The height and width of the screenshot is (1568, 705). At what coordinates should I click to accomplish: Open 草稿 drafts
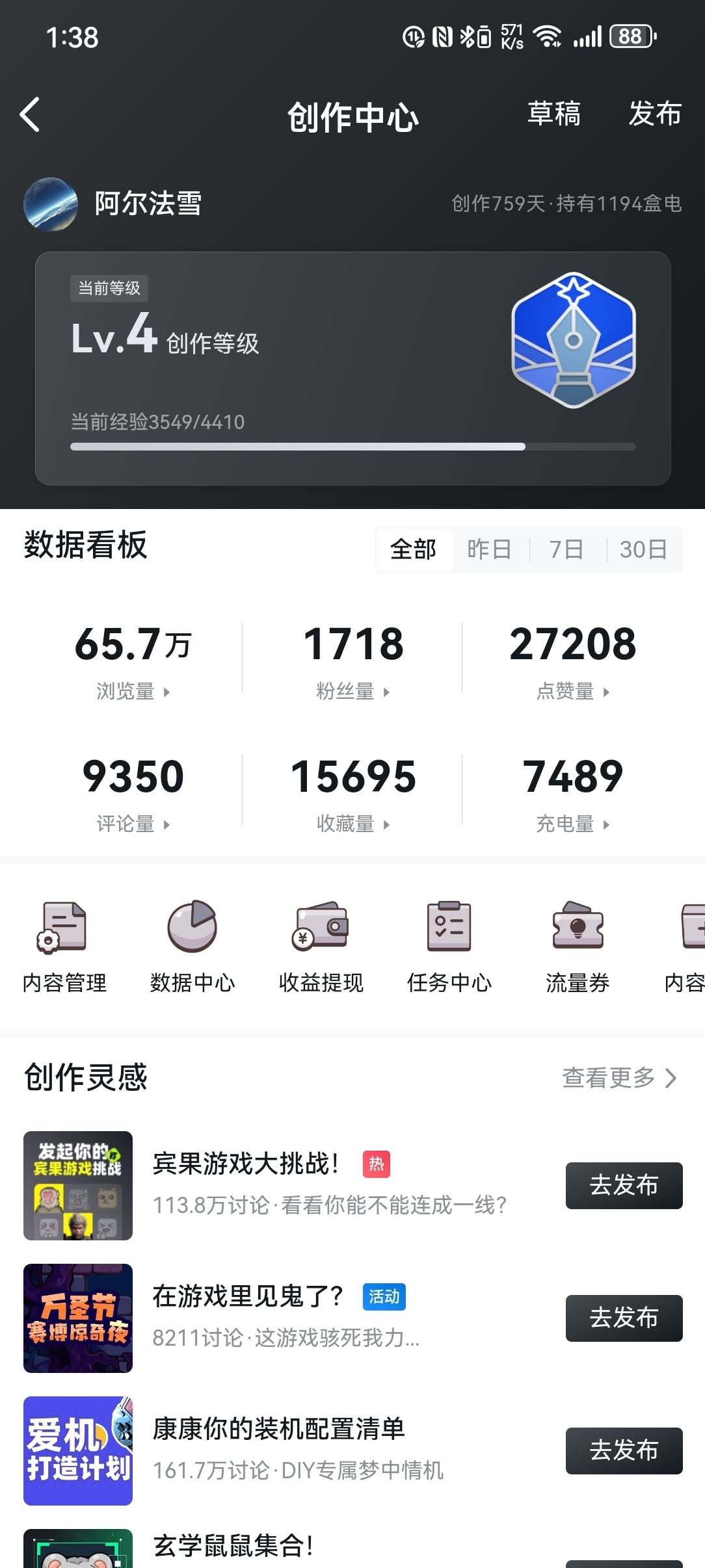pos(553,114)
